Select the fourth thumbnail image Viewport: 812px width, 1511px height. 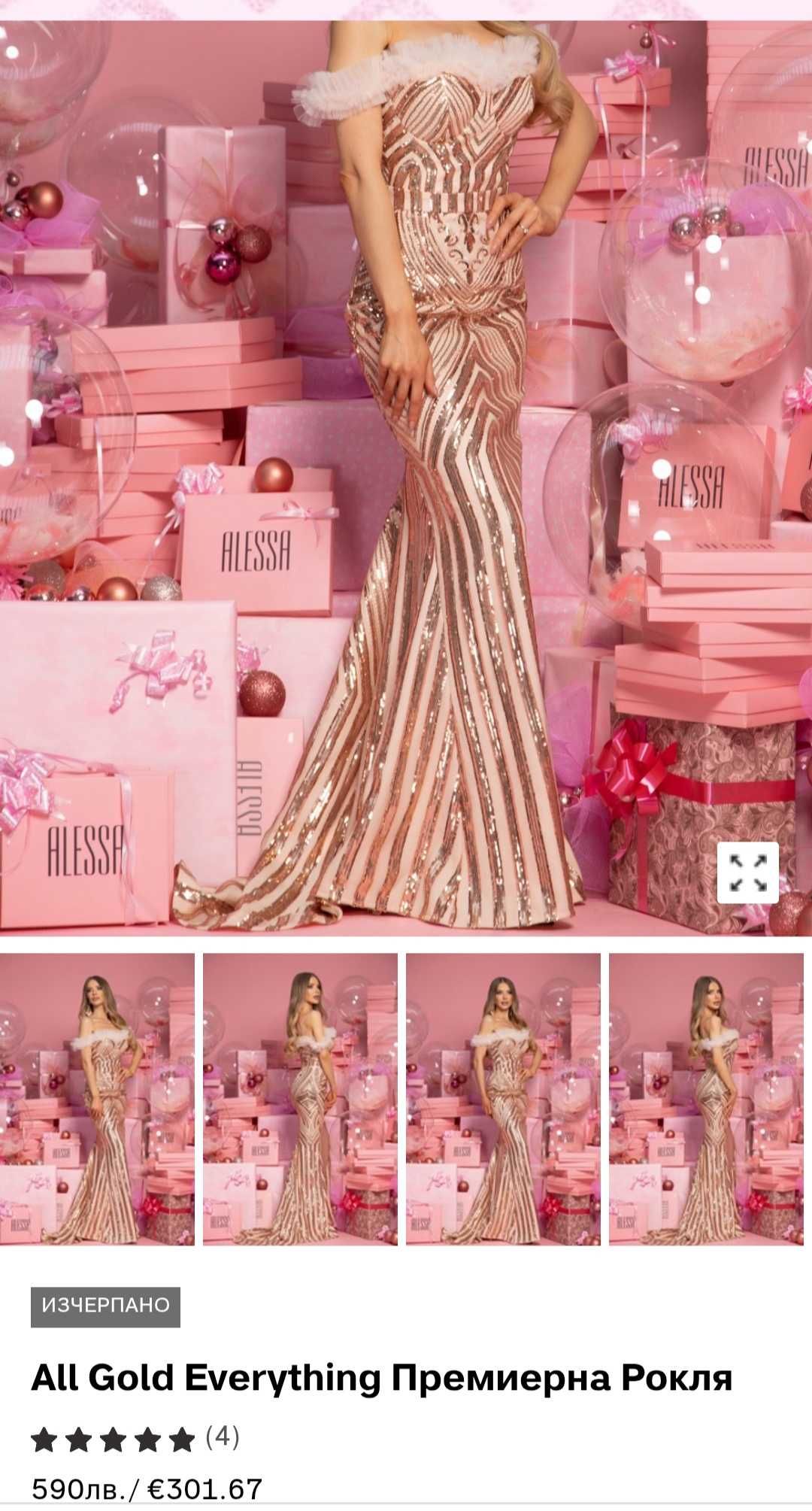[x=706, y=1099]
